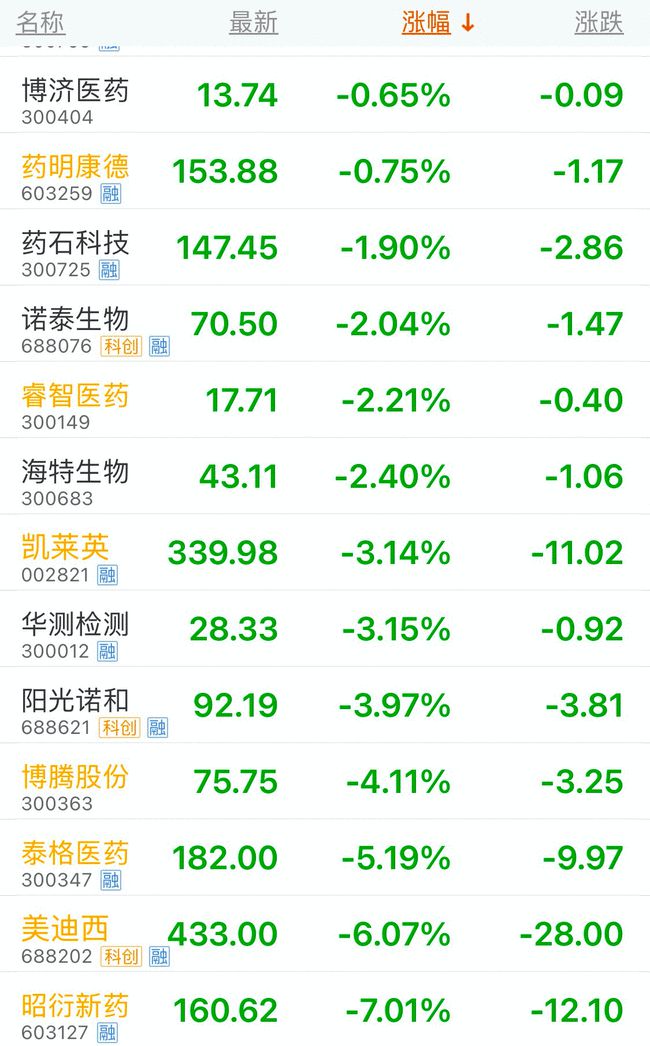Select the 阳光诺和 row
The height and width of the screenshot is (1046, 650).
click(x=325, y=705)
